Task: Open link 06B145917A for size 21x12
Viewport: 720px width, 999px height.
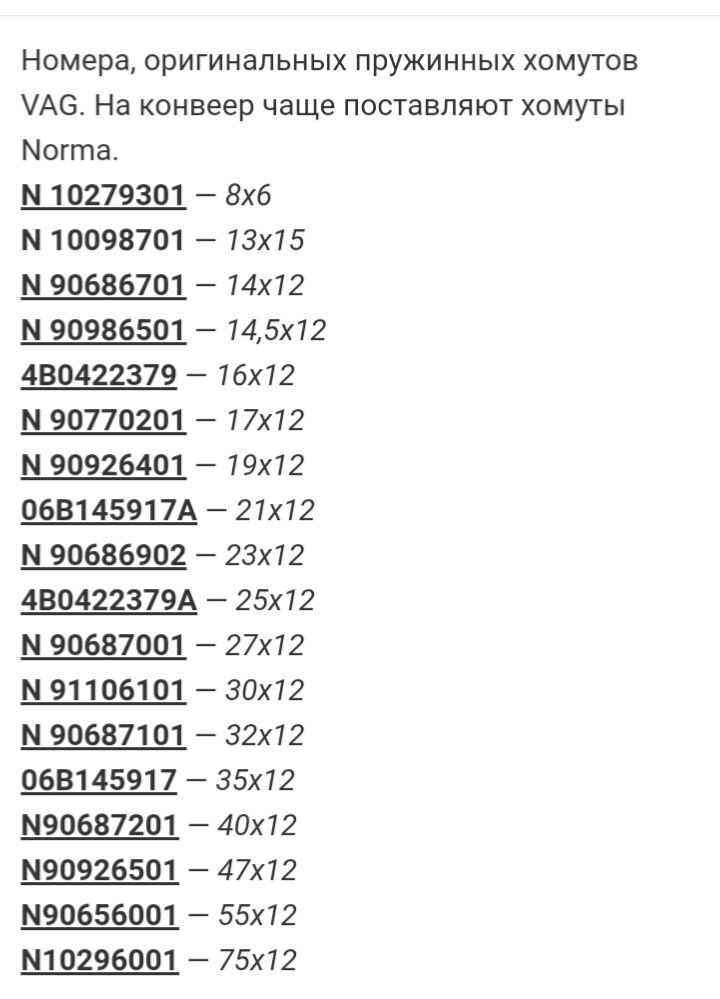Action: [109, 511]
